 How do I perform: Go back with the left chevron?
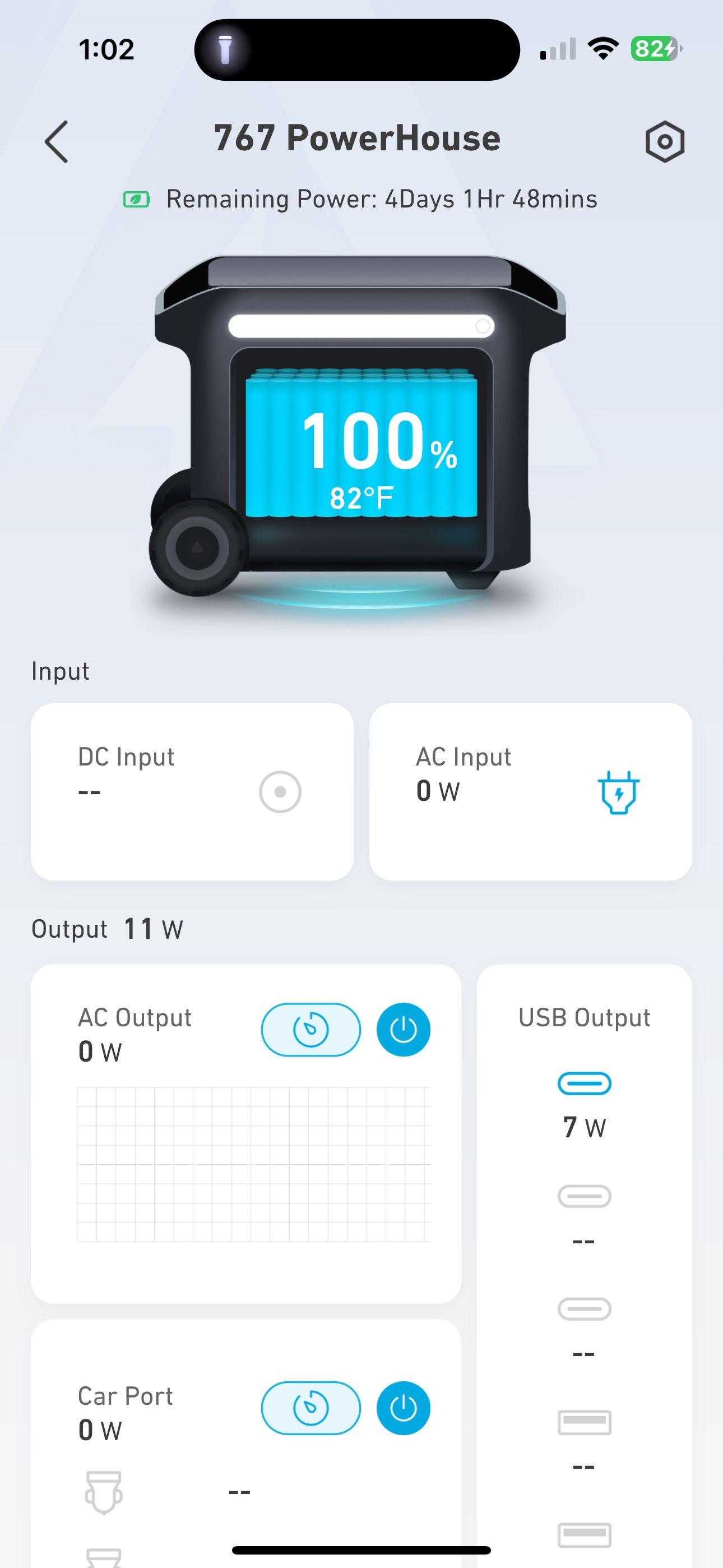click(x=57, y=141)
